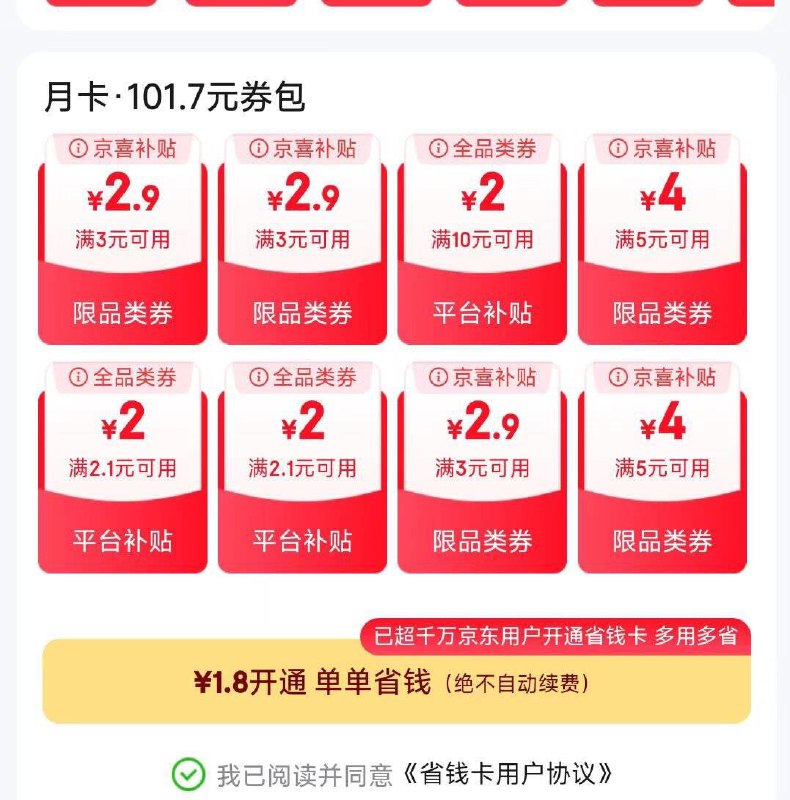Select second 平台补贴 coupon in bottom row
Image resolution: width=790 pixels, height=800 pixels.
click(302, 468)
